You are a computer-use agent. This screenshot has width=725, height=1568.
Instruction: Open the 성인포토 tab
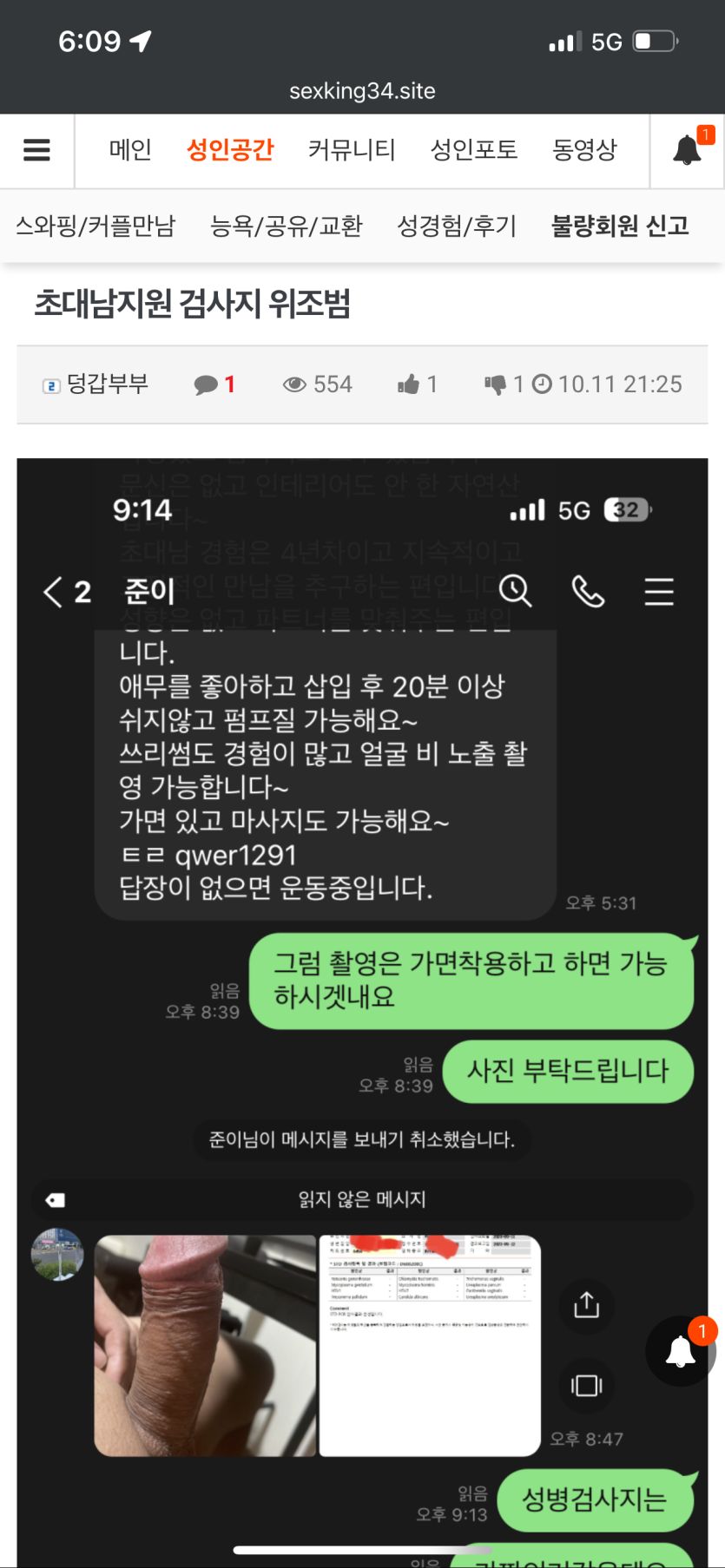(473, 150)
